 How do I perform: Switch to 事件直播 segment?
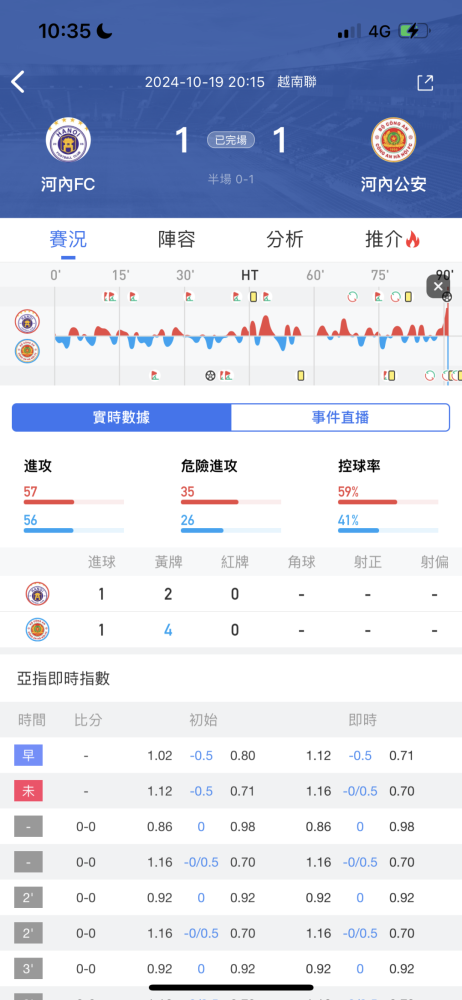[x=340, y=418]
